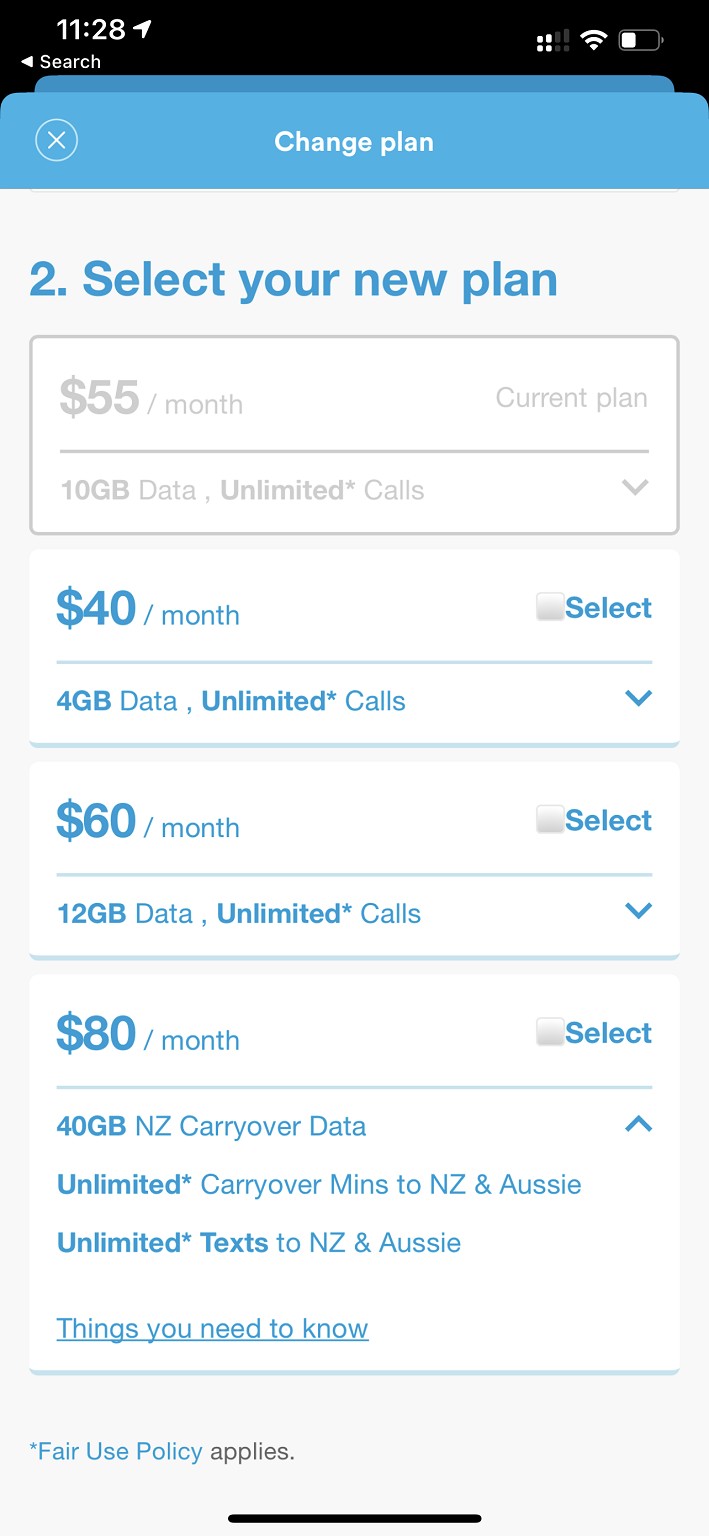
Task: Open the Things you need to know link
Action: pos(213,1328)
